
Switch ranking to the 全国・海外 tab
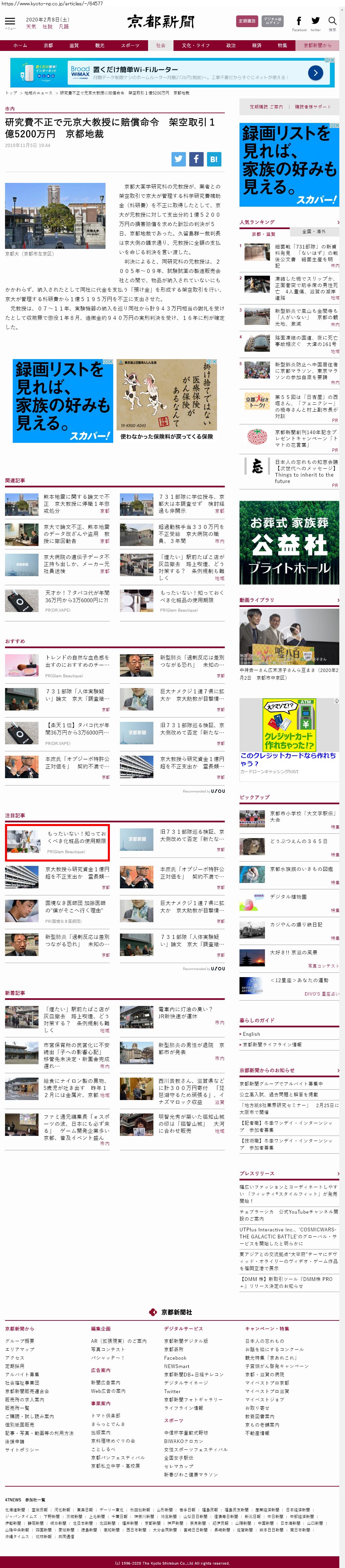314,232
